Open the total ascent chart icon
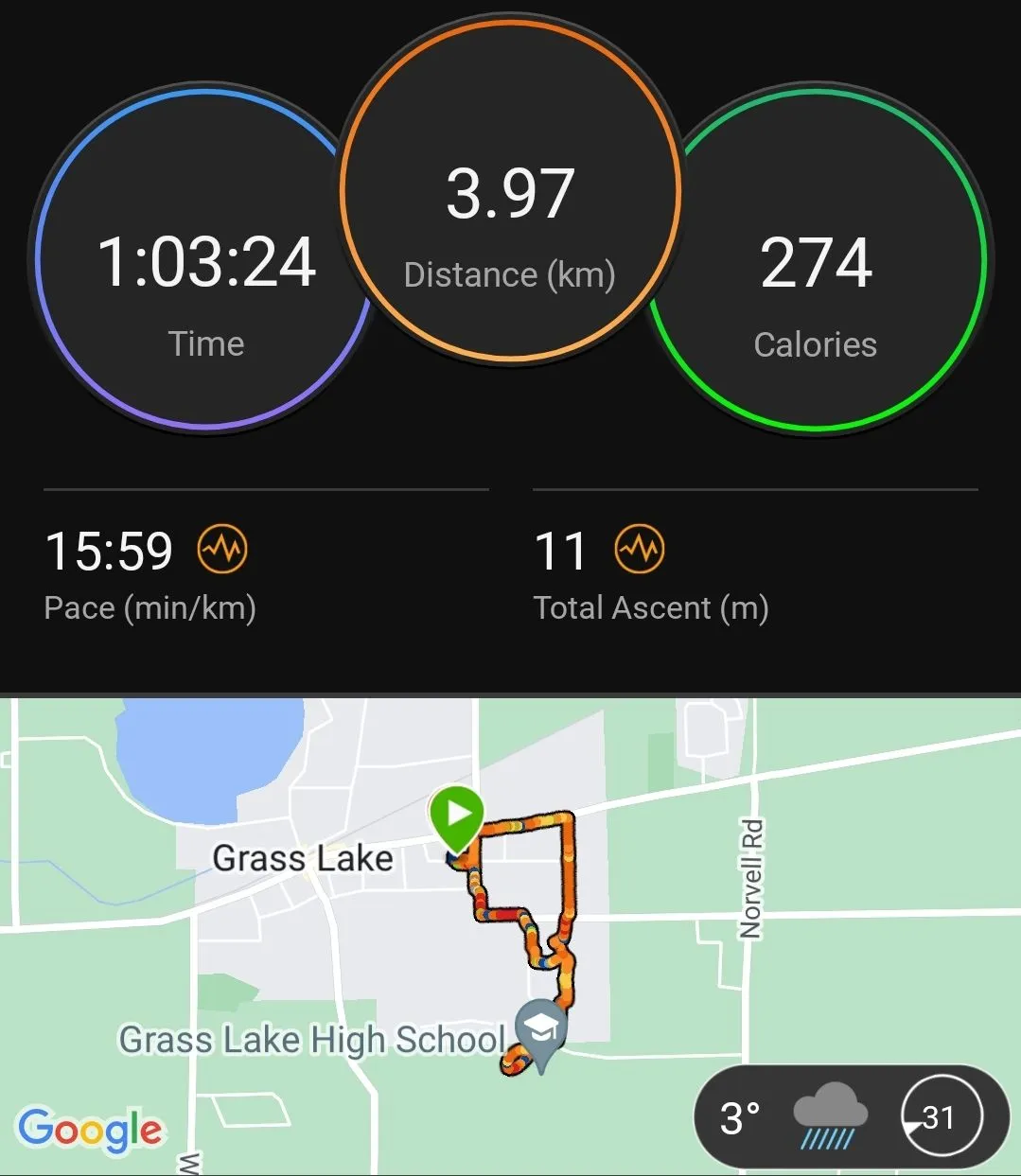The height and width of the screenshot is (1176, 1021). (x=640, y=550)
